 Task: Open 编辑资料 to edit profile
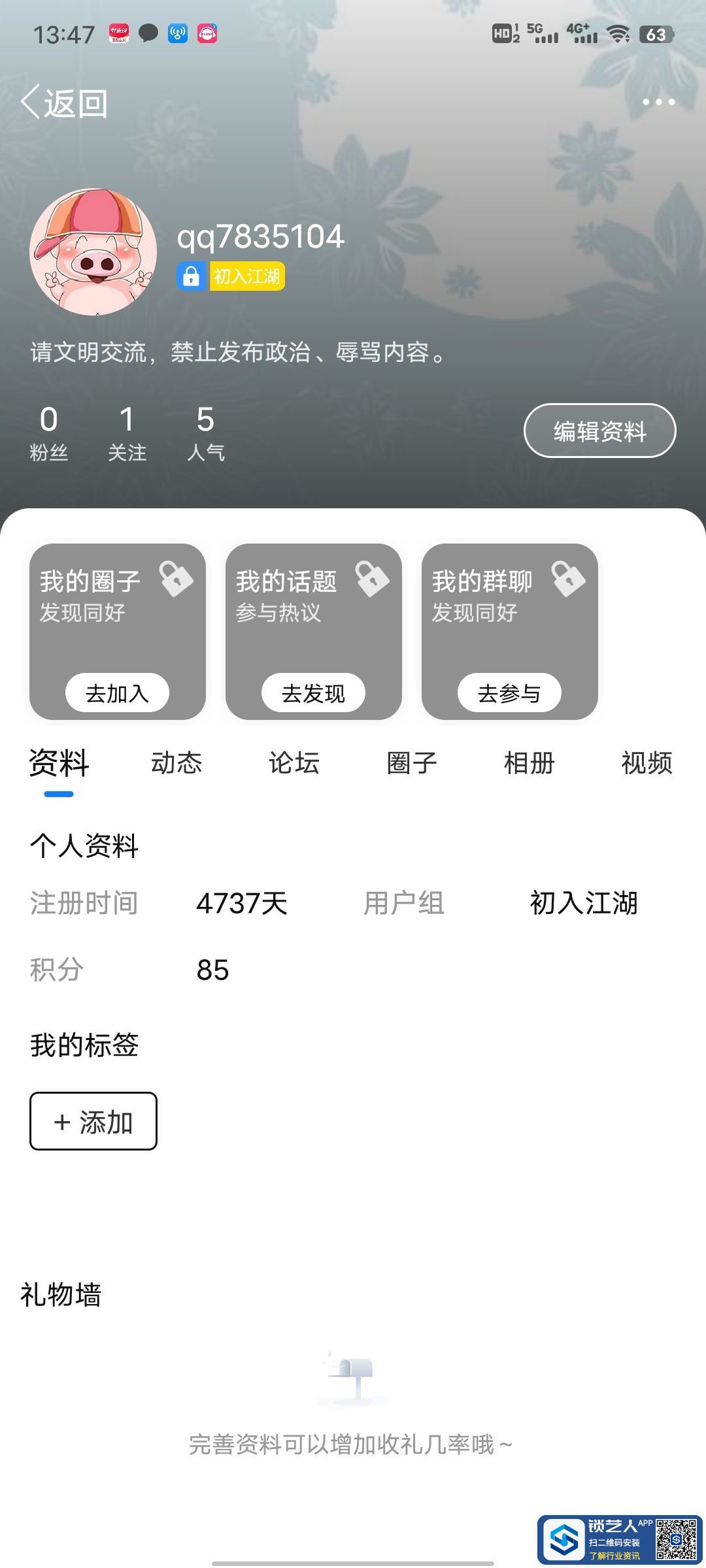(x=599, y=431)
